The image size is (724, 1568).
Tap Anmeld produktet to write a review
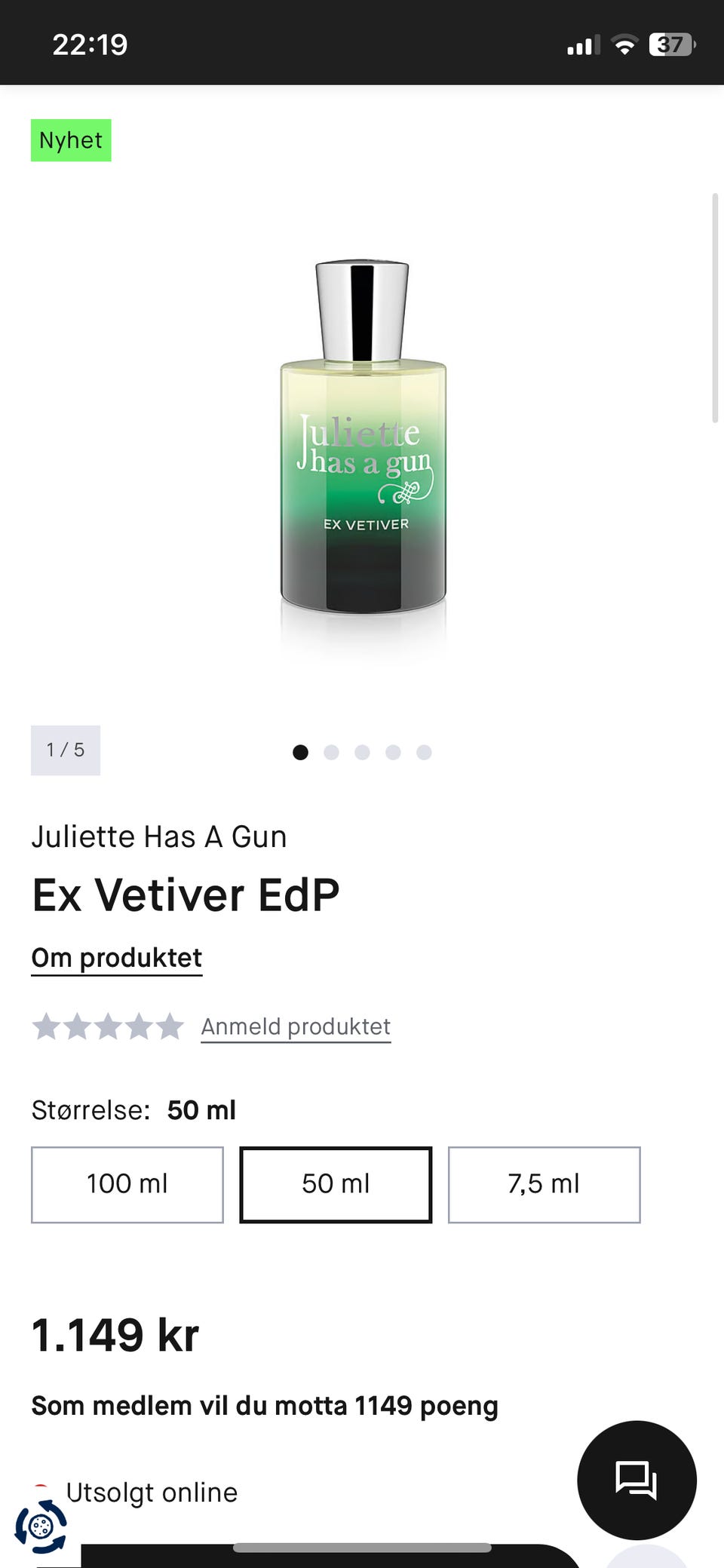[296, 1026]
